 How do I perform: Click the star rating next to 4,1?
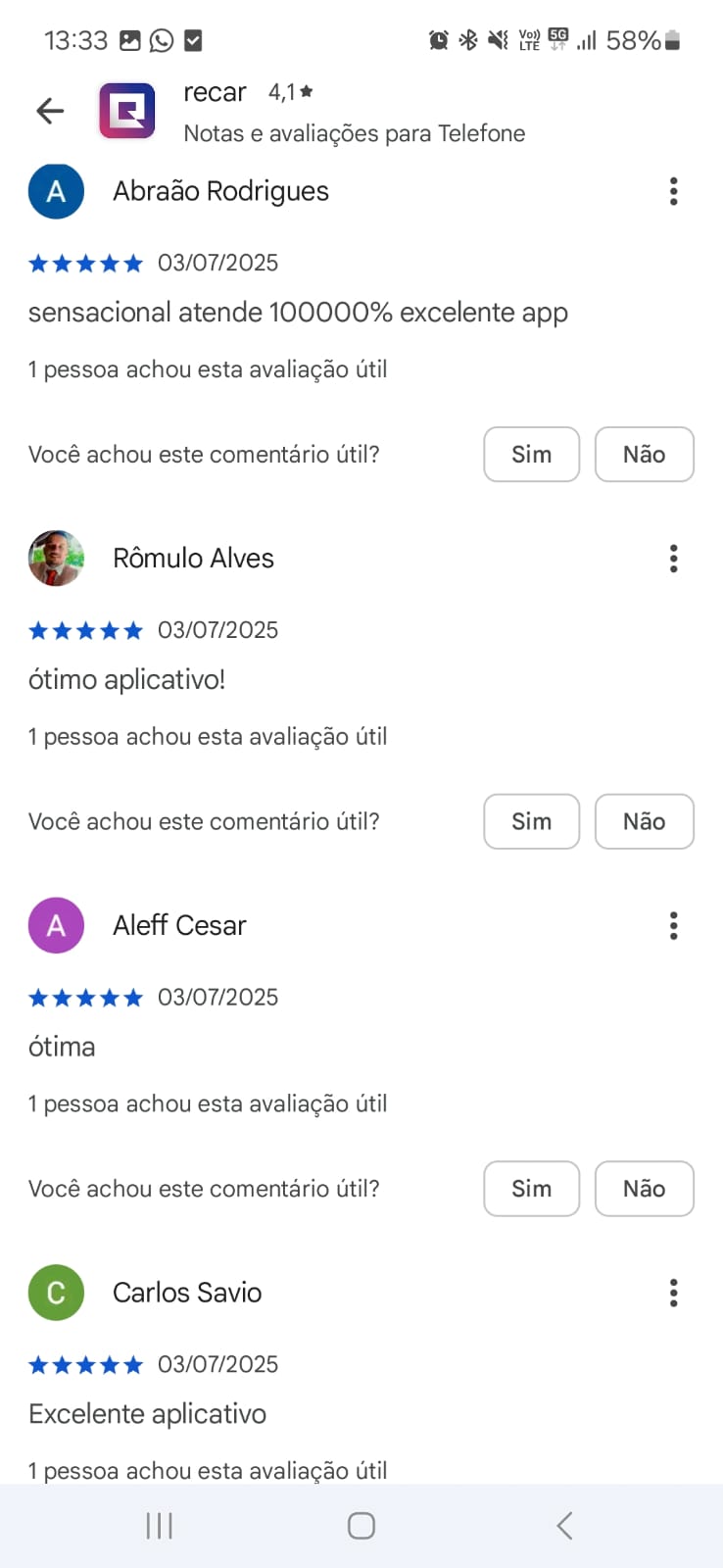click(x=306, y=91)
